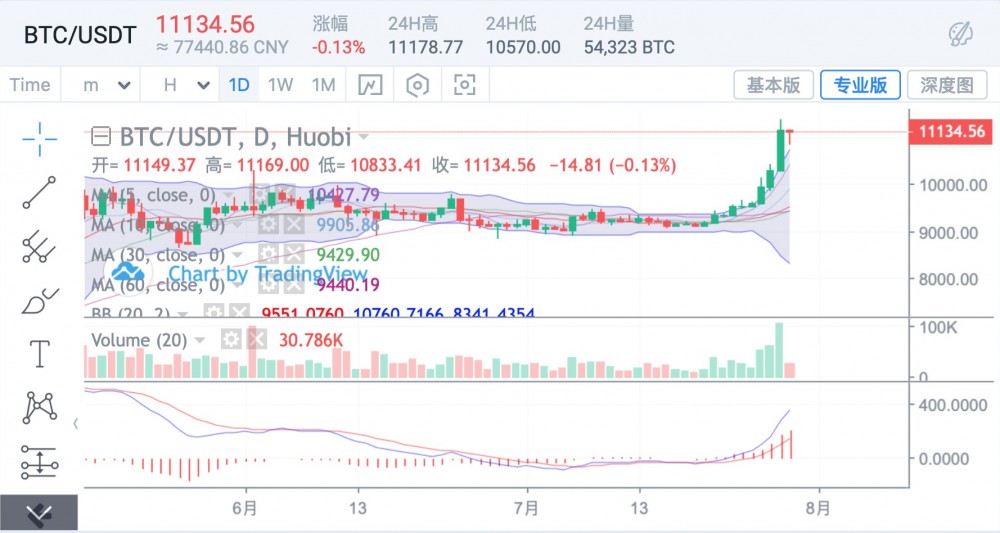Image resolution: width=1000 pixels, height=533 pixels.
Task: Select the pattern drawing tool
Action: point(40,407)
